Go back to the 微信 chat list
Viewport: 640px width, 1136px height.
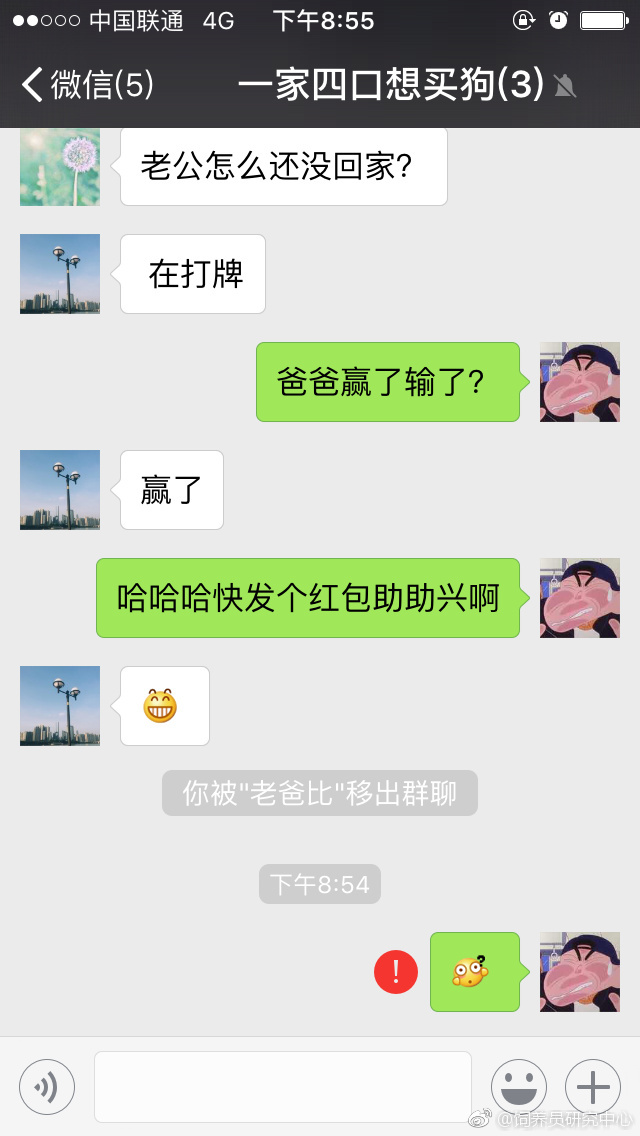pos(86,85)
